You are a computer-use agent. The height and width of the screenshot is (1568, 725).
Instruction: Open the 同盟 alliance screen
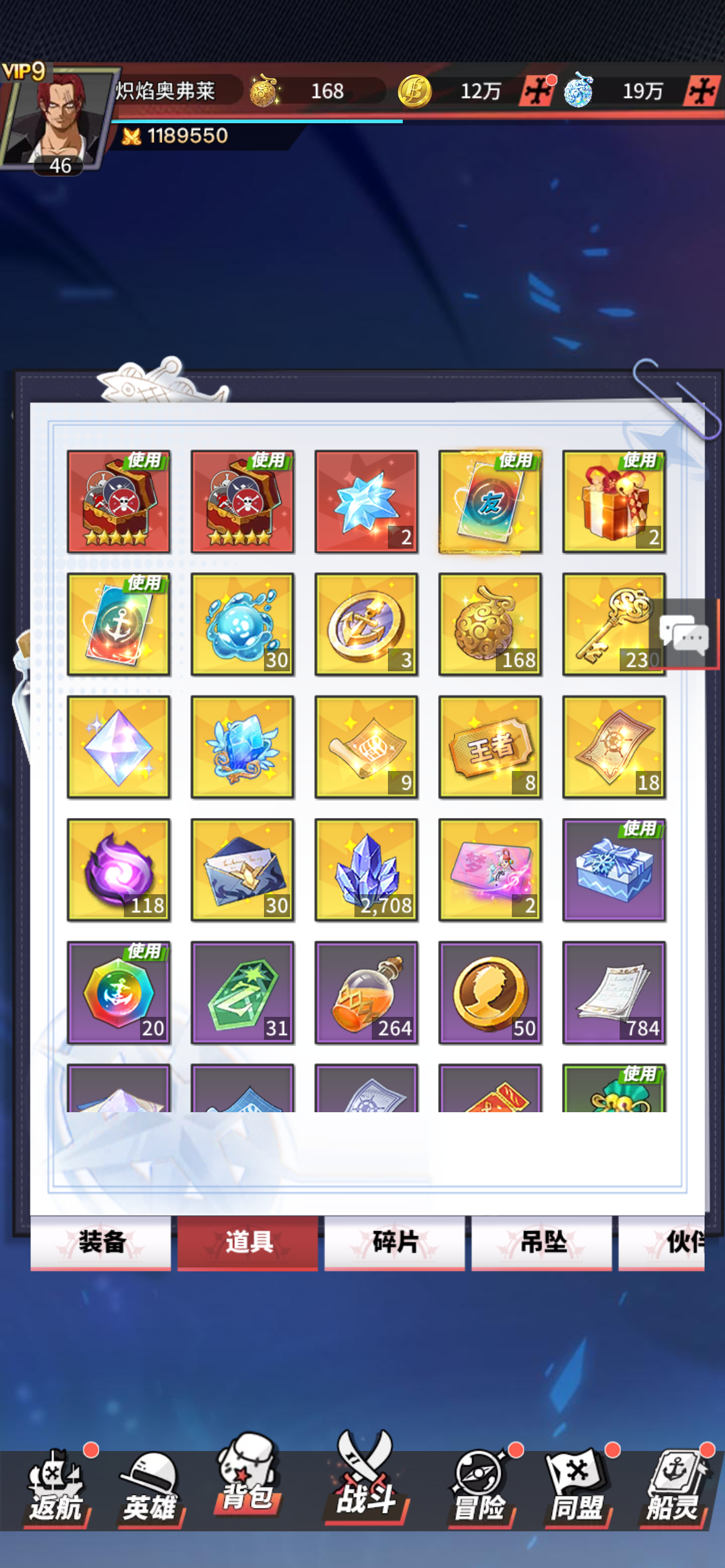(576, 1487)
